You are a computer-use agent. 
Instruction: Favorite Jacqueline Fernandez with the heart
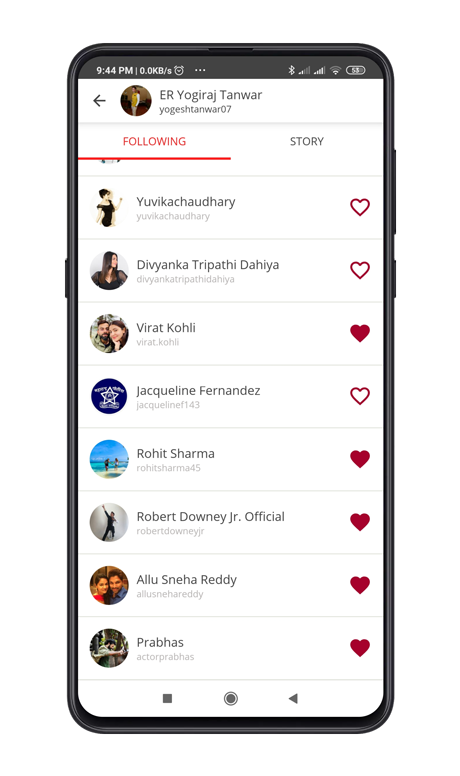click(360, 396)
